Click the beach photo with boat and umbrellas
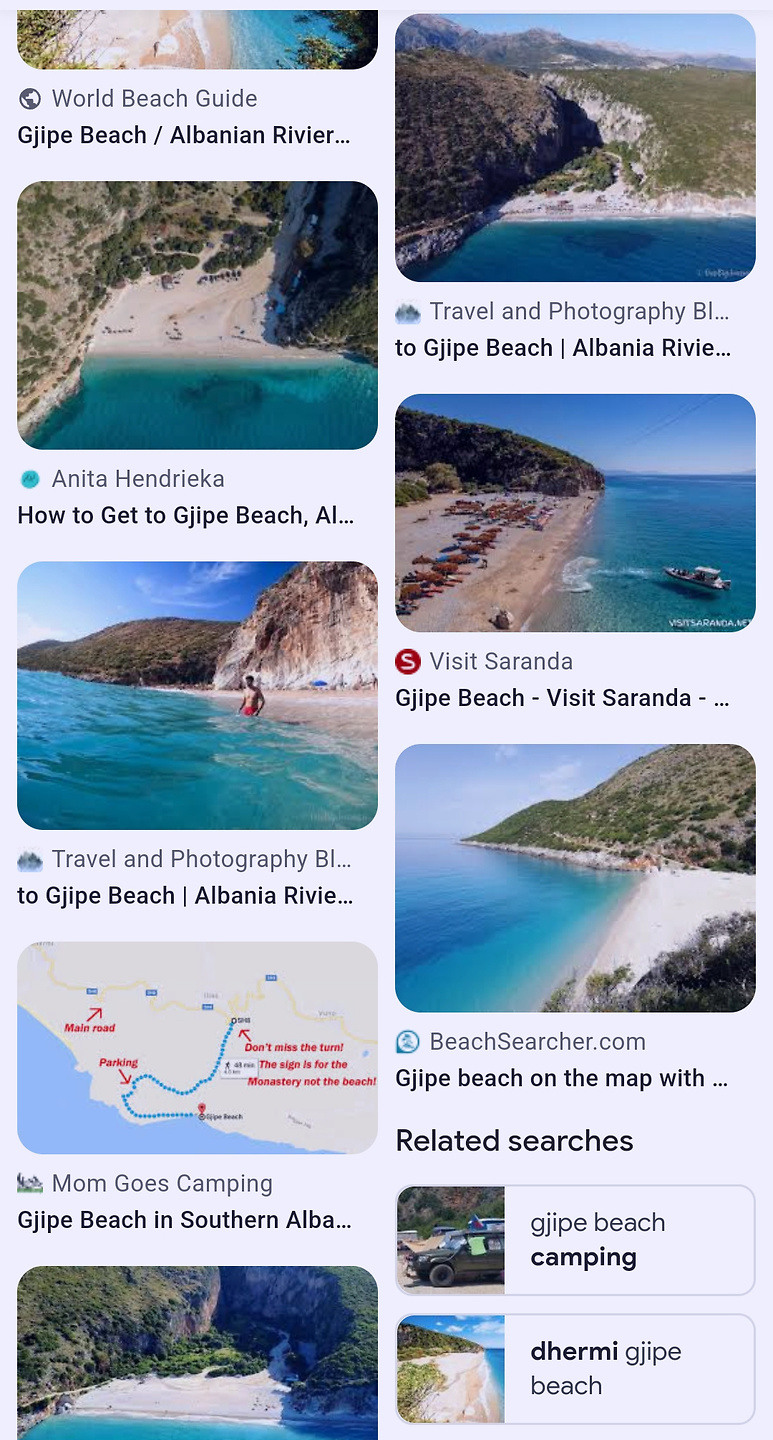This screenshot has height=1440, width=773. click(575, 513)
